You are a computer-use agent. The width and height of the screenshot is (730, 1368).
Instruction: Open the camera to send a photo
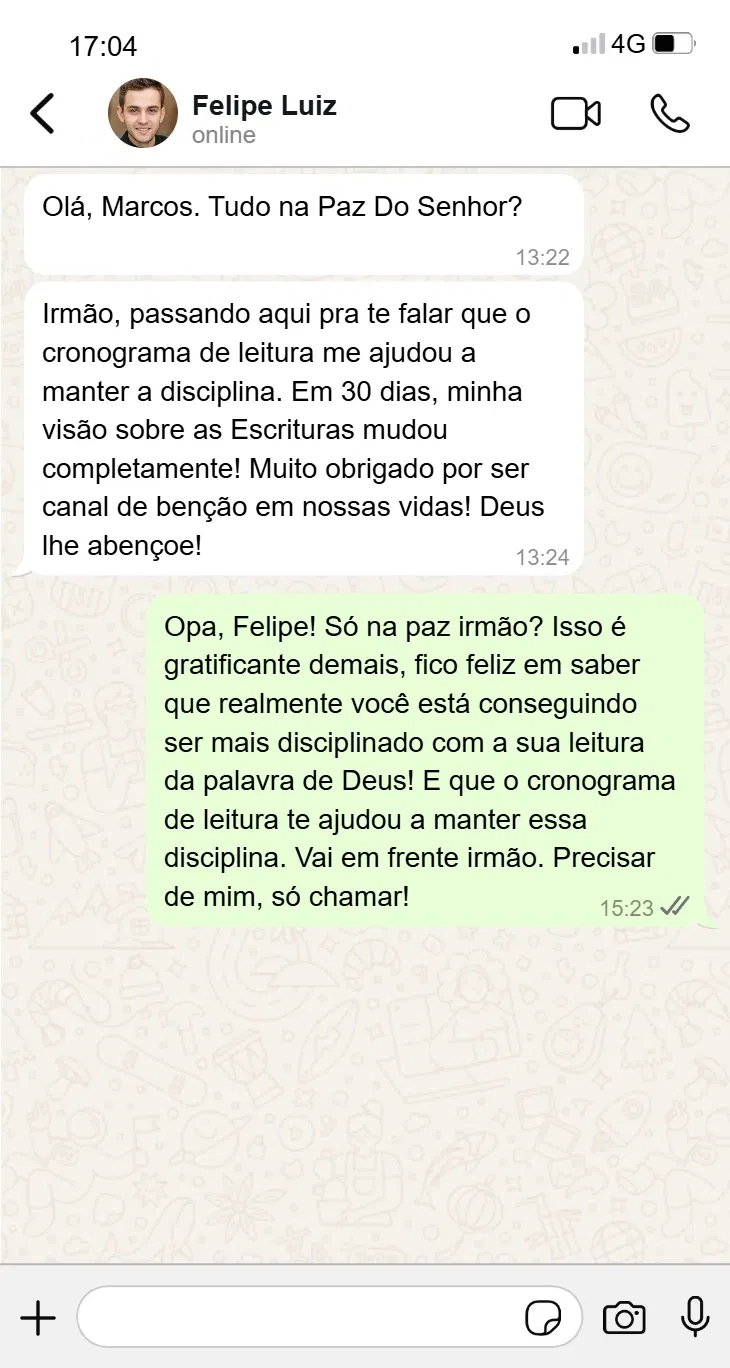click(624, 1318)
